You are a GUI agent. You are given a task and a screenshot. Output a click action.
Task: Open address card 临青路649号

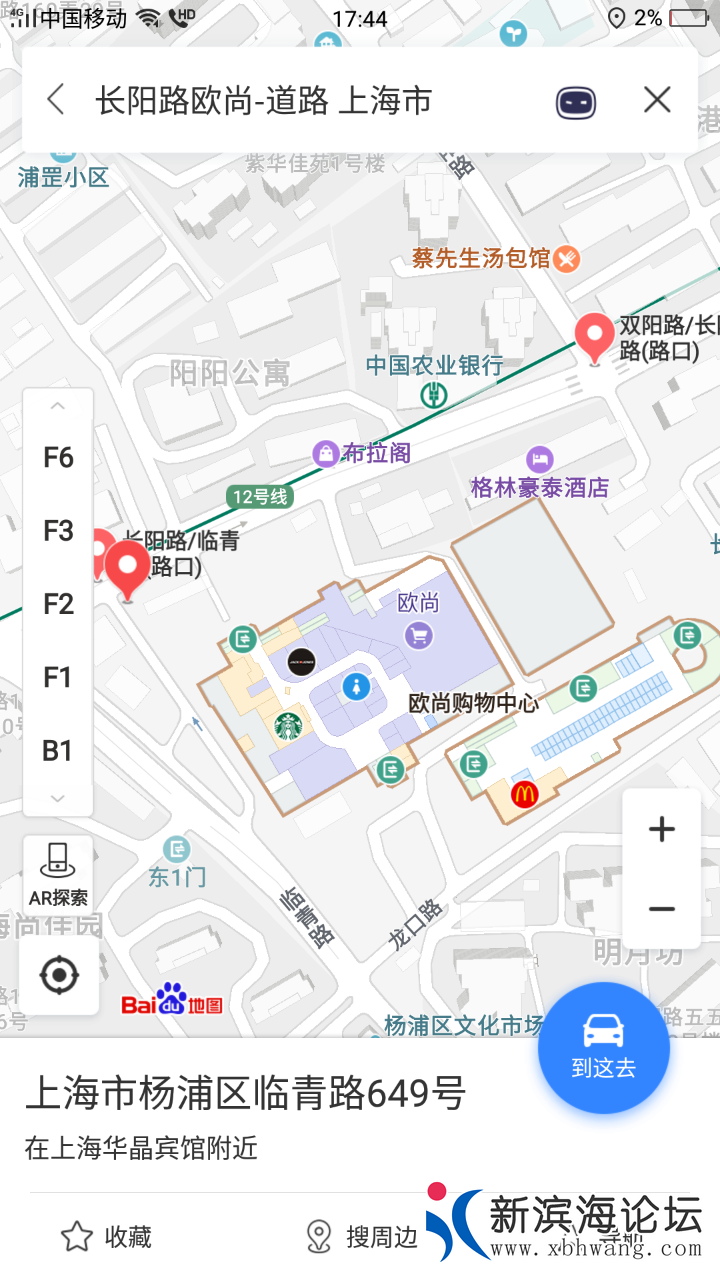[245, 1093]
